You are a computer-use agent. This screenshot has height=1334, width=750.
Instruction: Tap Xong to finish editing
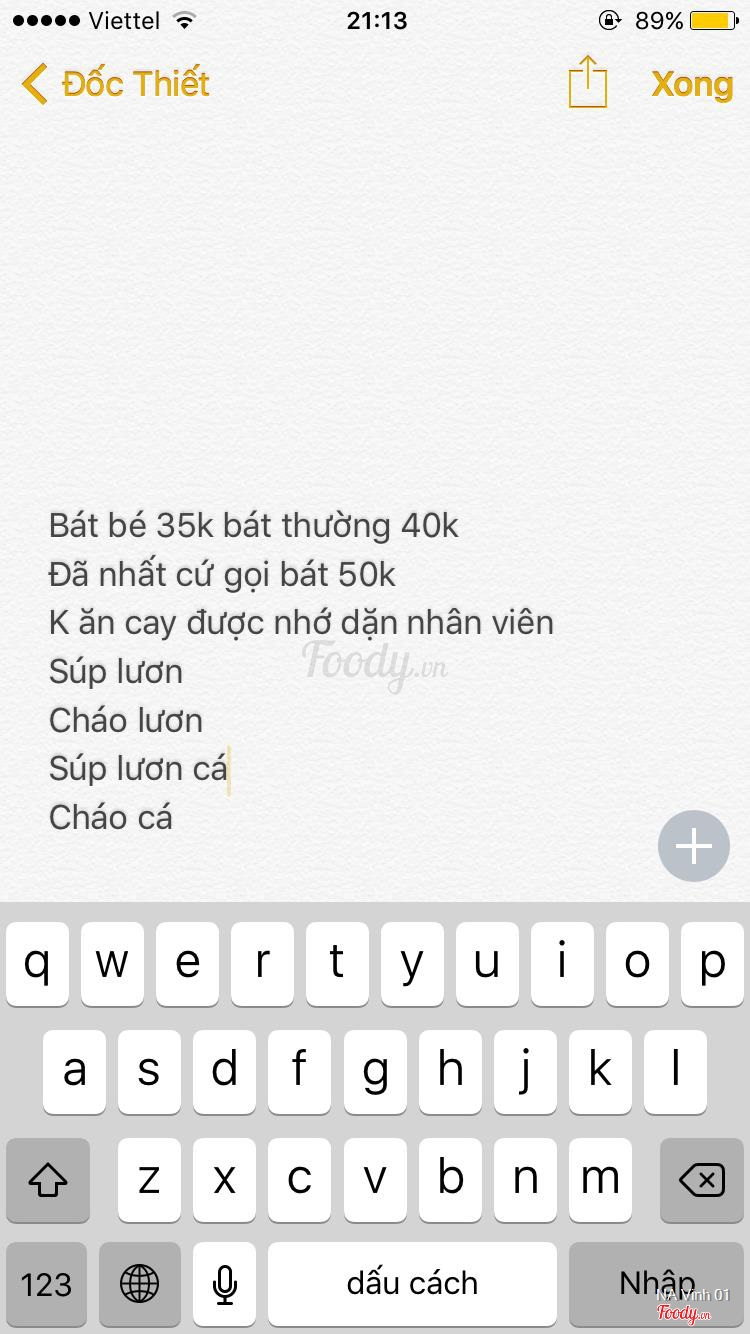692,84
